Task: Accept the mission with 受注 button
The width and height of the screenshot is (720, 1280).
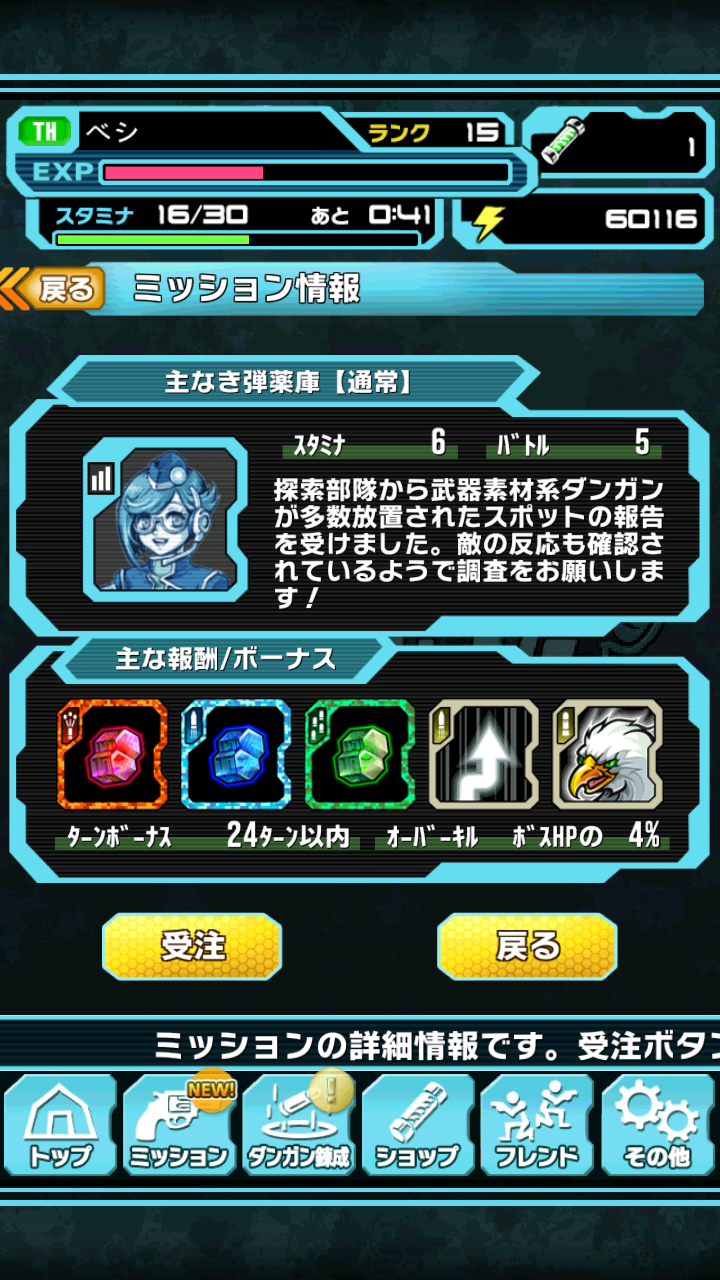Action: (x=192, y=946)
